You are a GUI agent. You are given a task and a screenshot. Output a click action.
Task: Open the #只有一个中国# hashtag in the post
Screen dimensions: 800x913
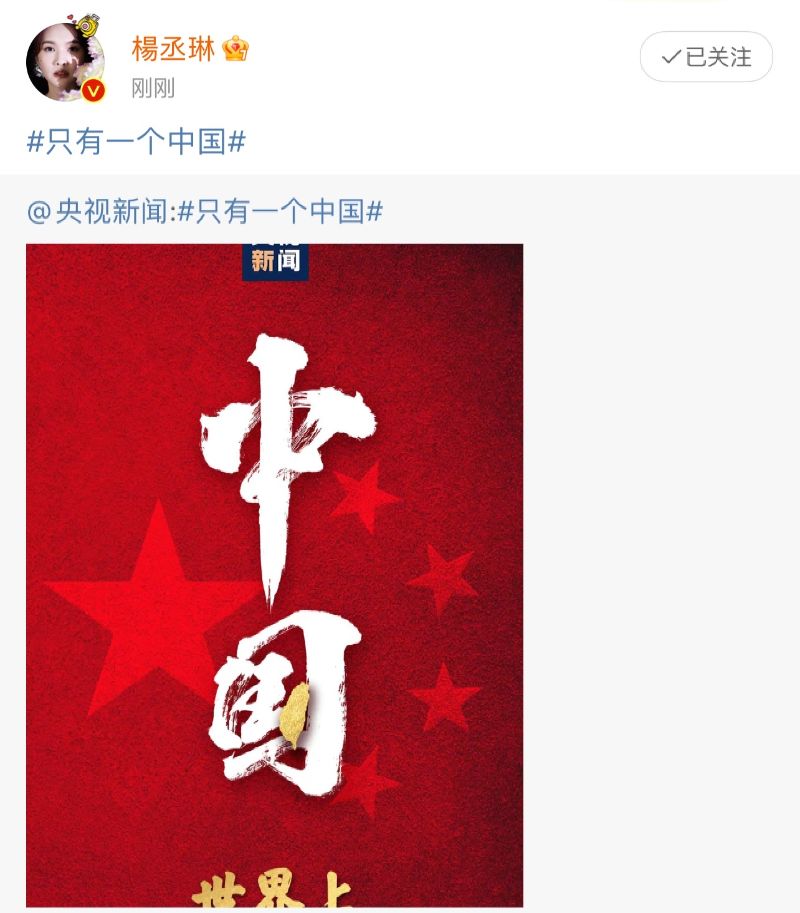136,141
